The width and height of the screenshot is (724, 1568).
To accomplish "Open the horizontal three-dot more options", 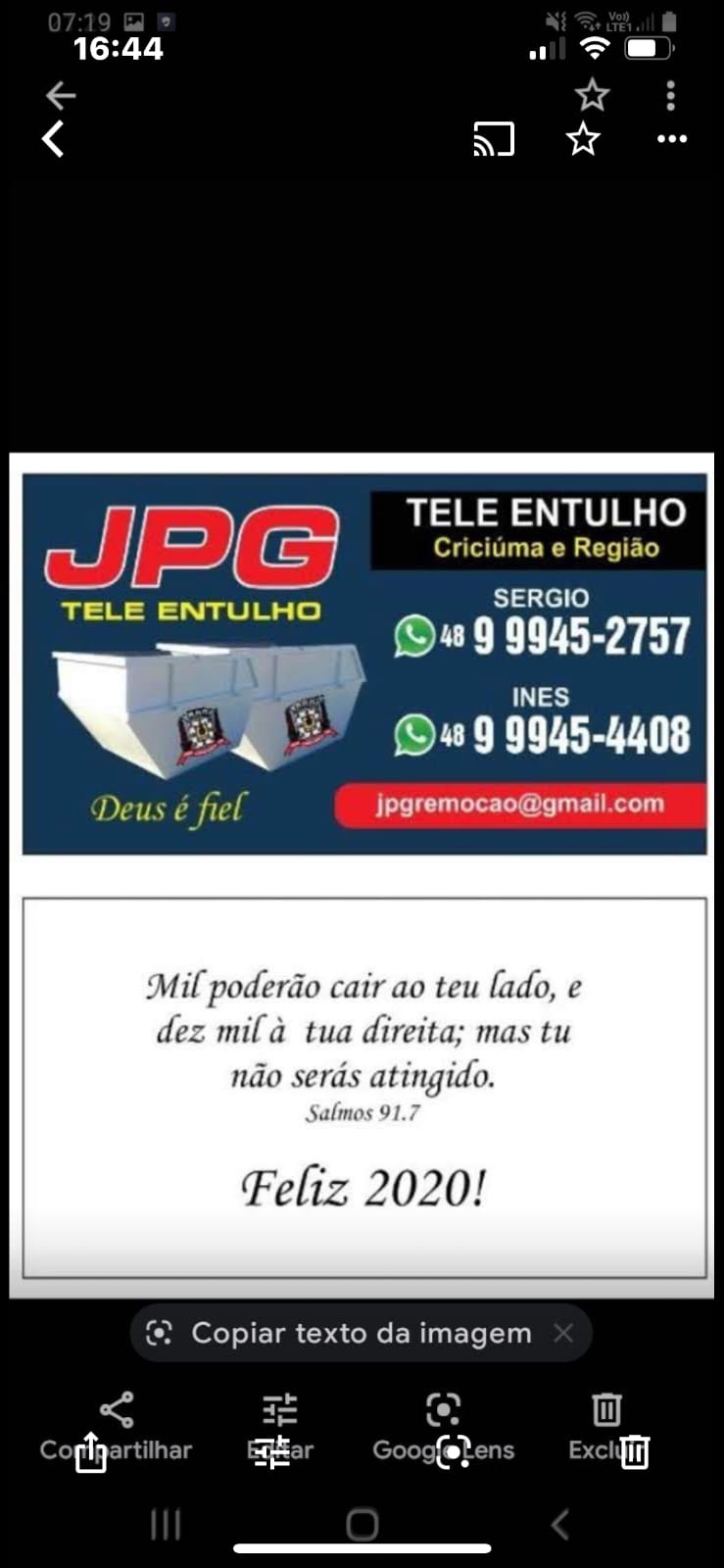I will pyautogui.click(x=671, y=139).
